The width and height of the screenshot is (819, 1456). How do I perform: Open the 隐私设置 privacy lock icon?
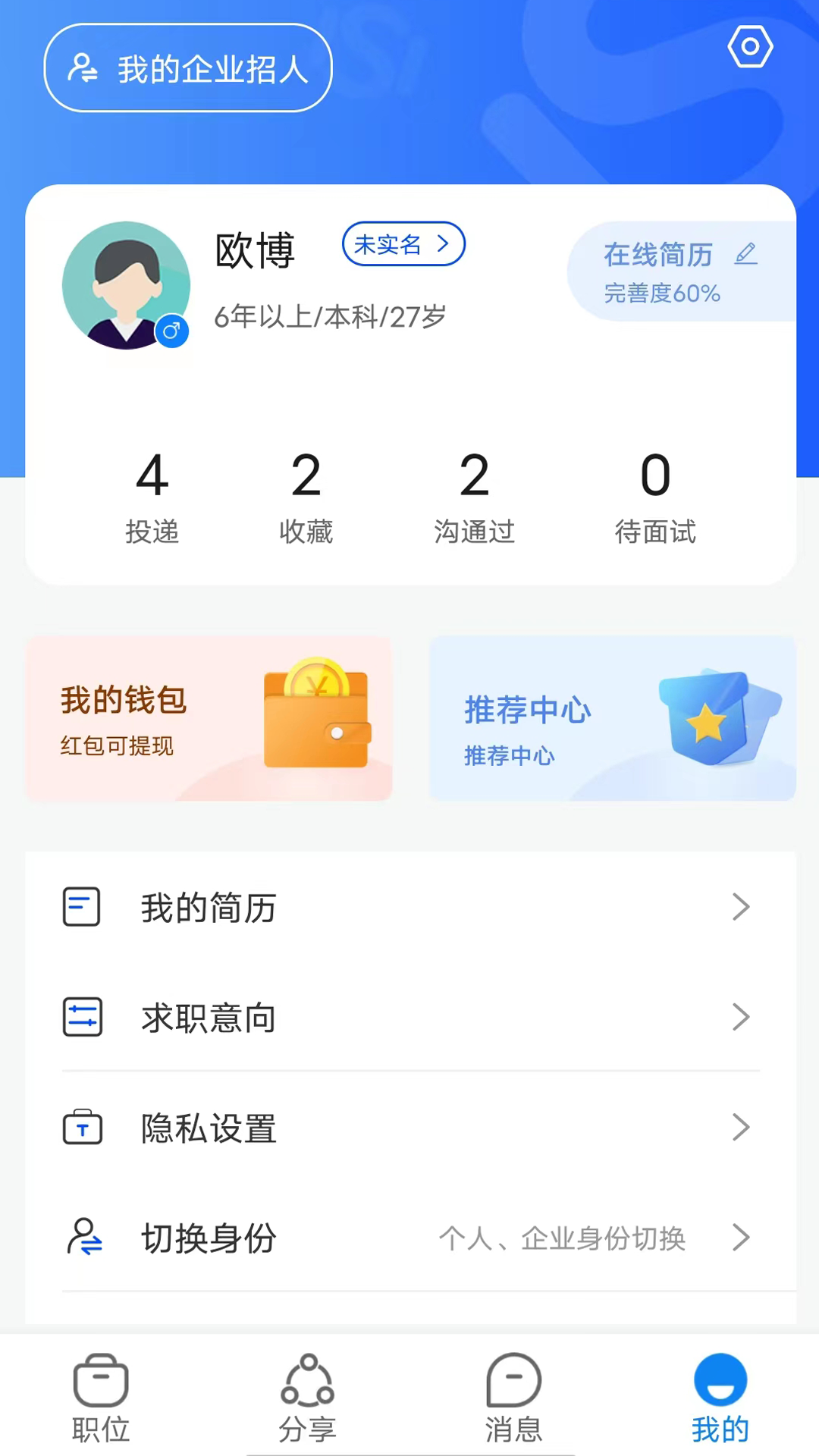[x=82, y=1127]
